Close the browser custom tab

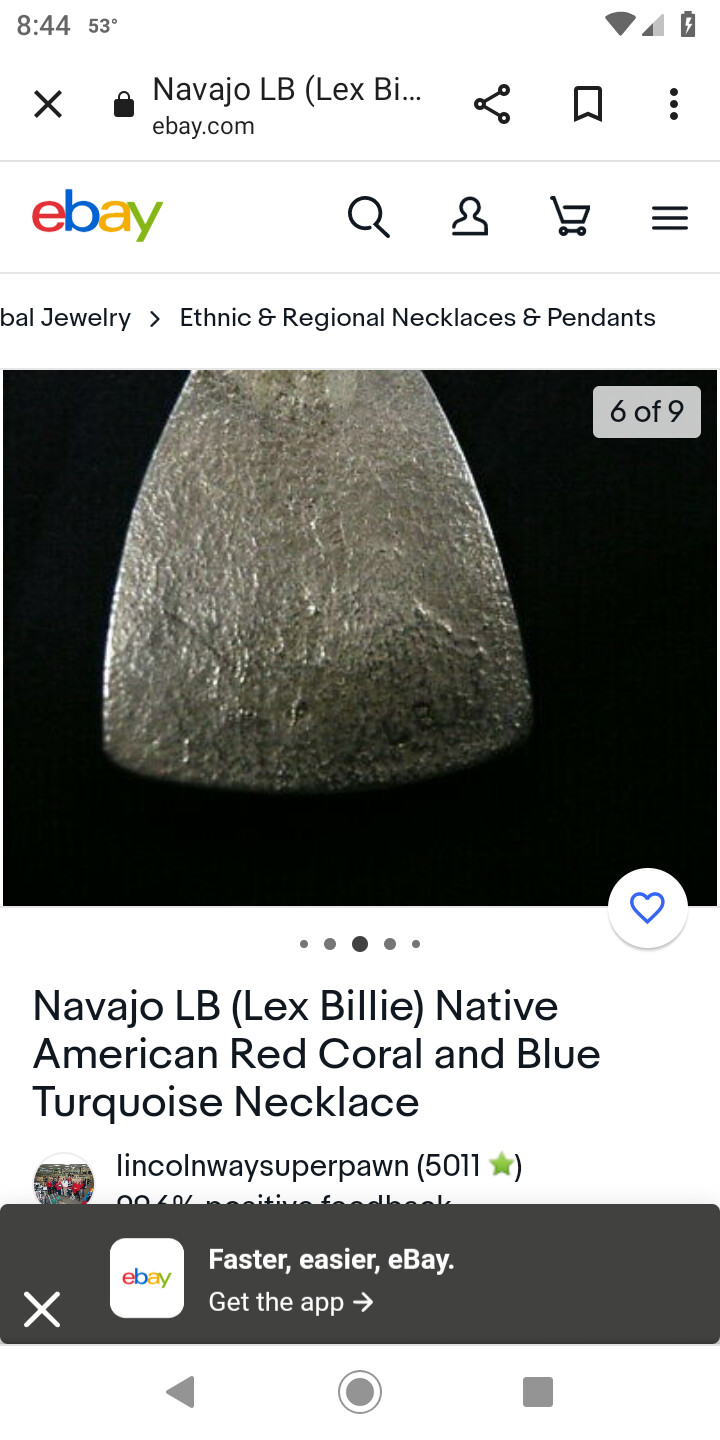tap(48, 104)
